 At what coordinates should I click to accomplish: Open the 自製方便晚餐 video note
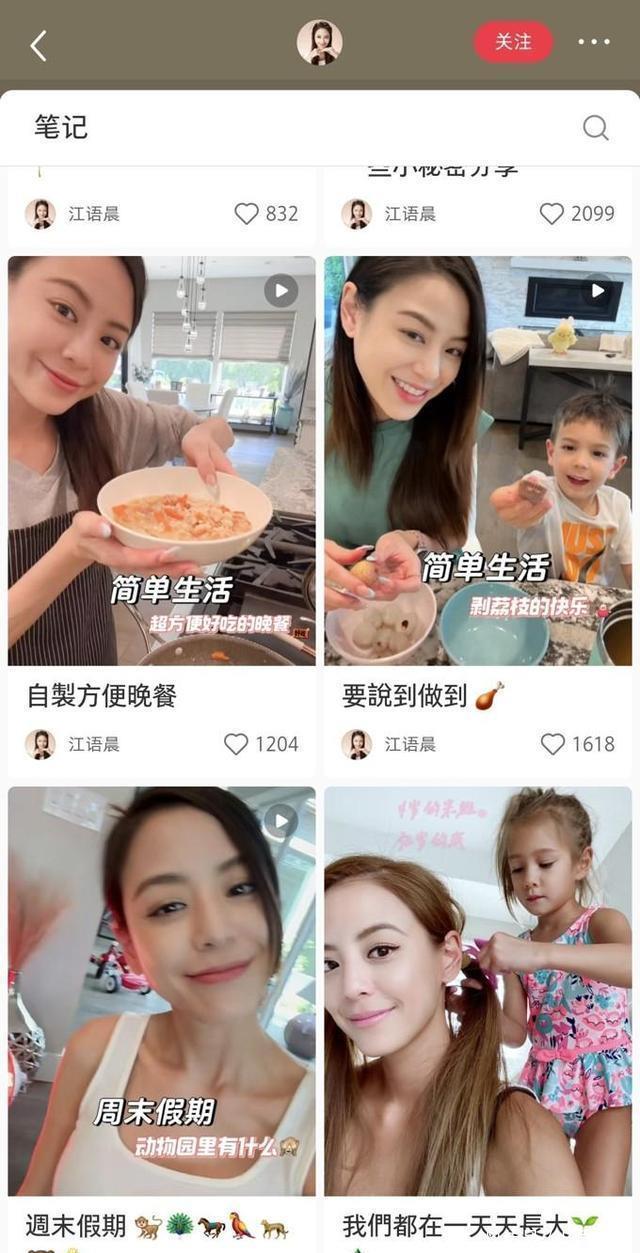pyautogui.click(x=161, y=461)
